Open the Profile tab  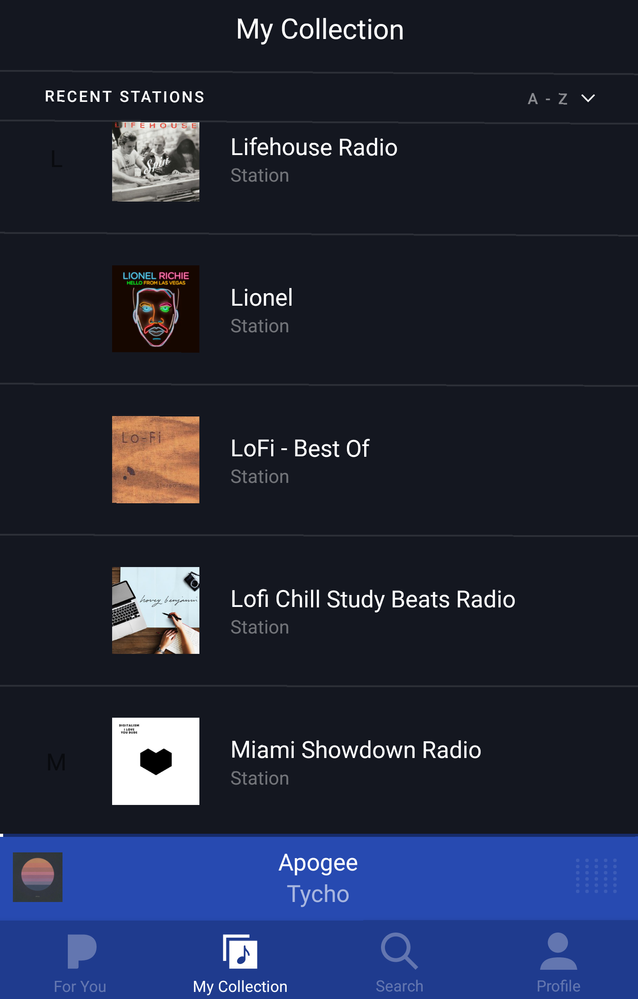pos(558,963)
